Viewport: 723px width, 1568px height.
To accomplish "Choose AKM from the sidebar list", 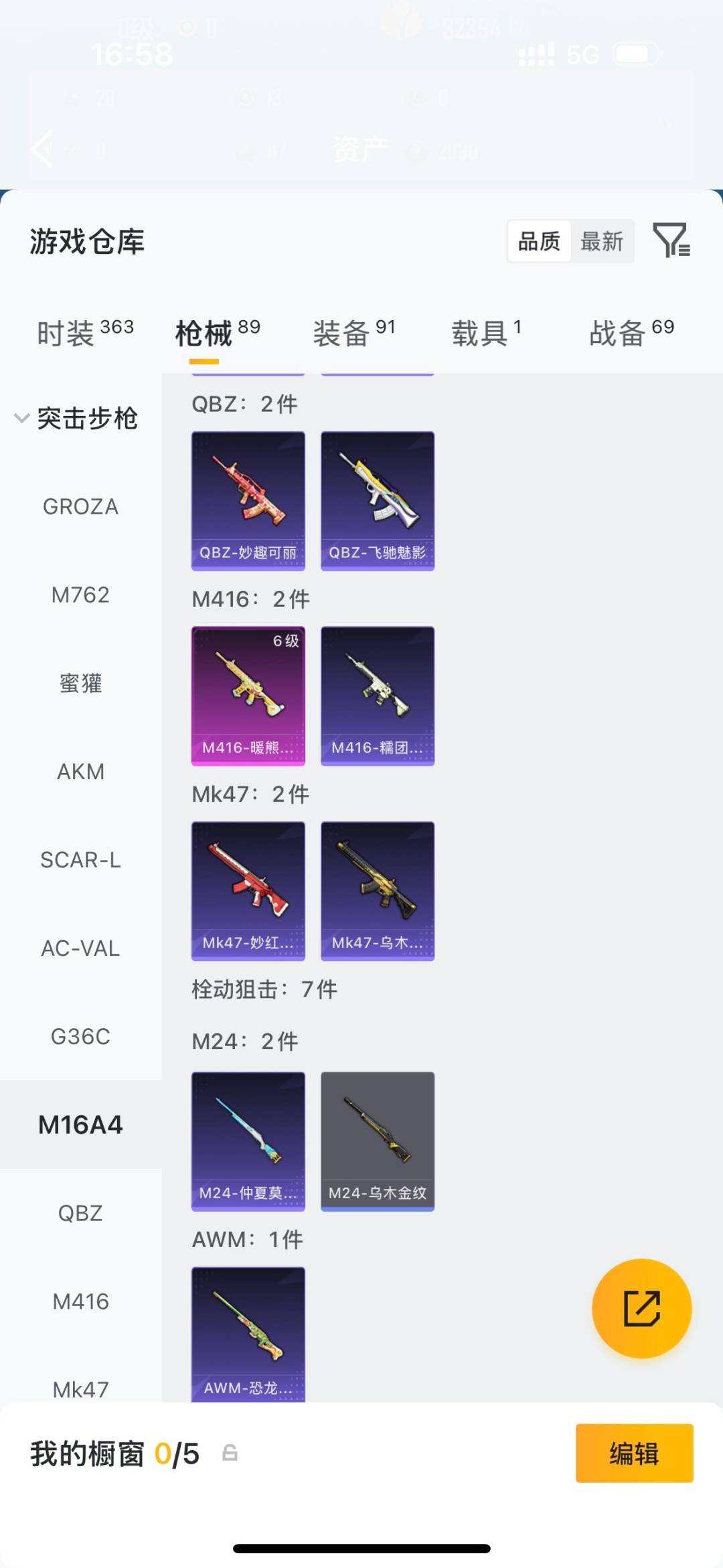I will tap(80, 772).
